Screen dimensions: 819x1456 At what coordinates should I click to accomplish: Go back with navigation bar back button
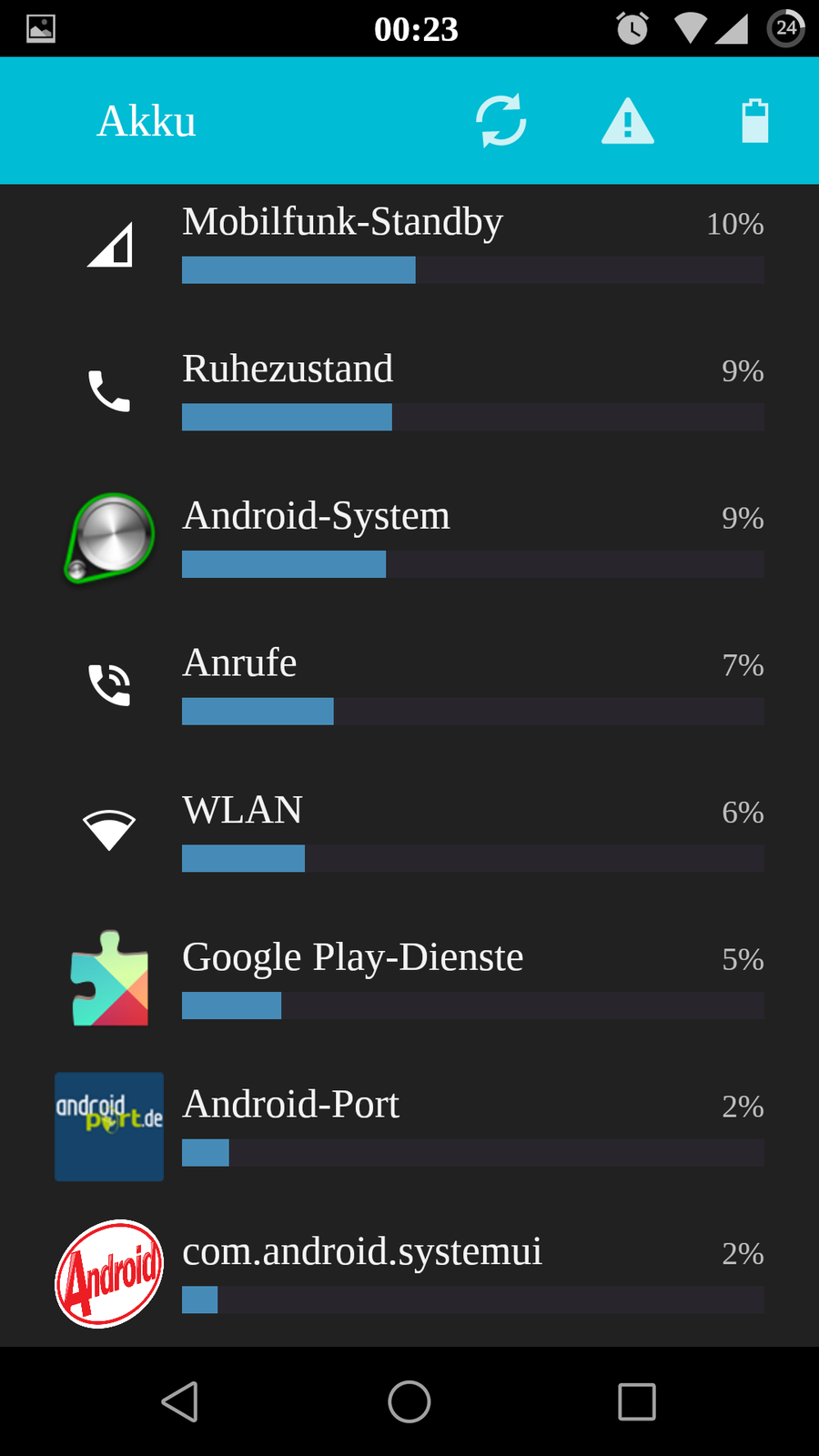pos(180,1401)
